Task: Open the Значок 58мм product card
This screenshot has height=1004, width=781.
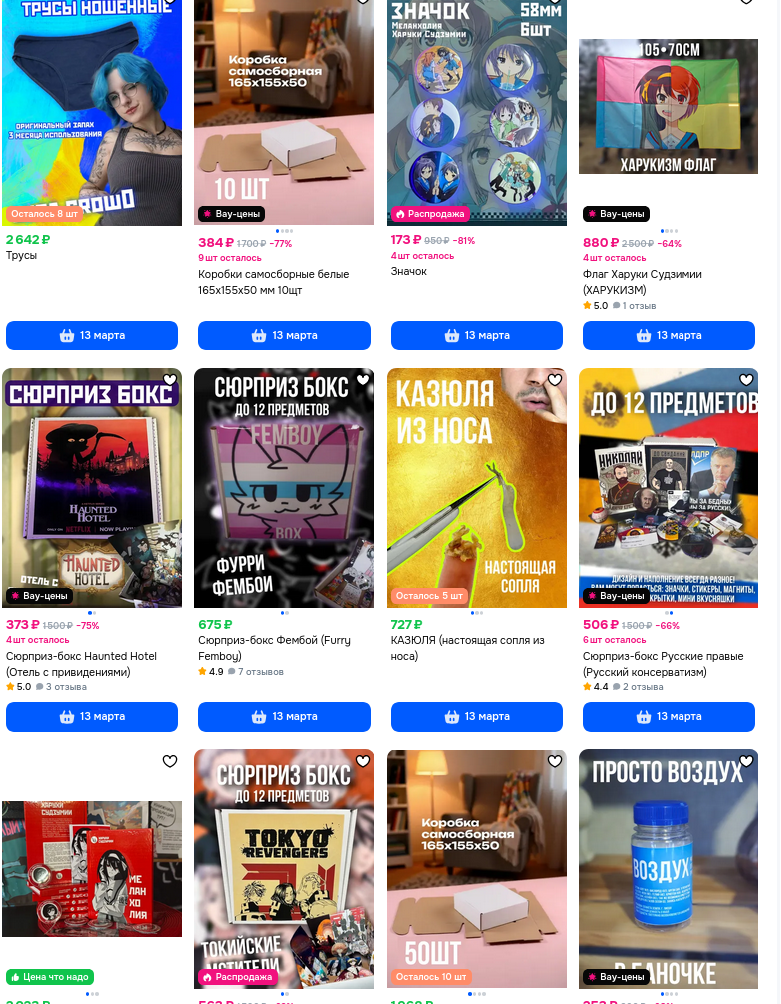Action: (477, 110)
